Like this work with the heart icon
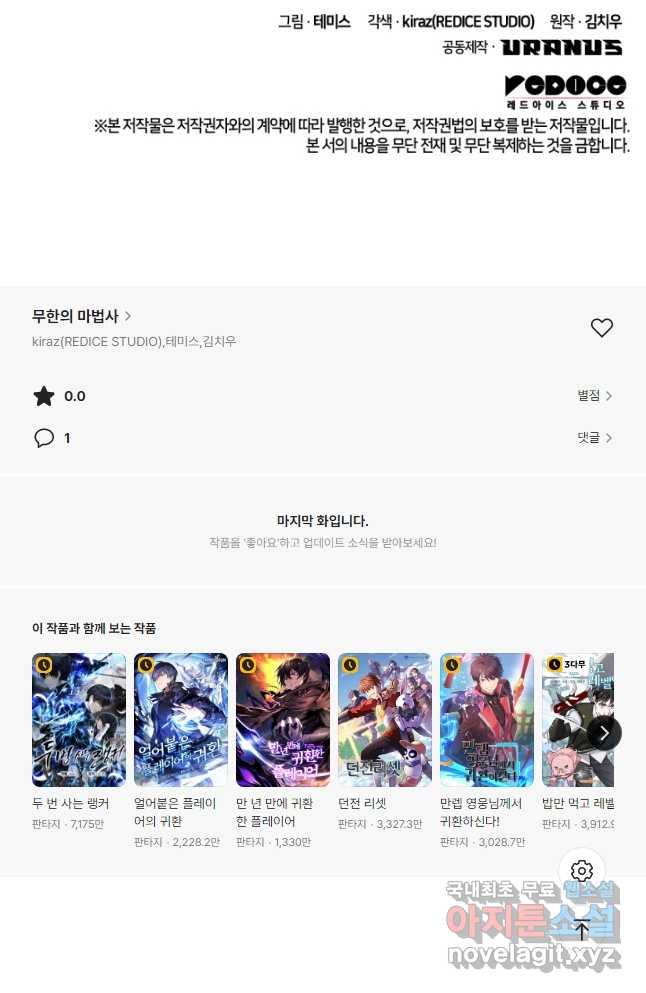Screen dimensions: 646x993 tap(601, 328)
